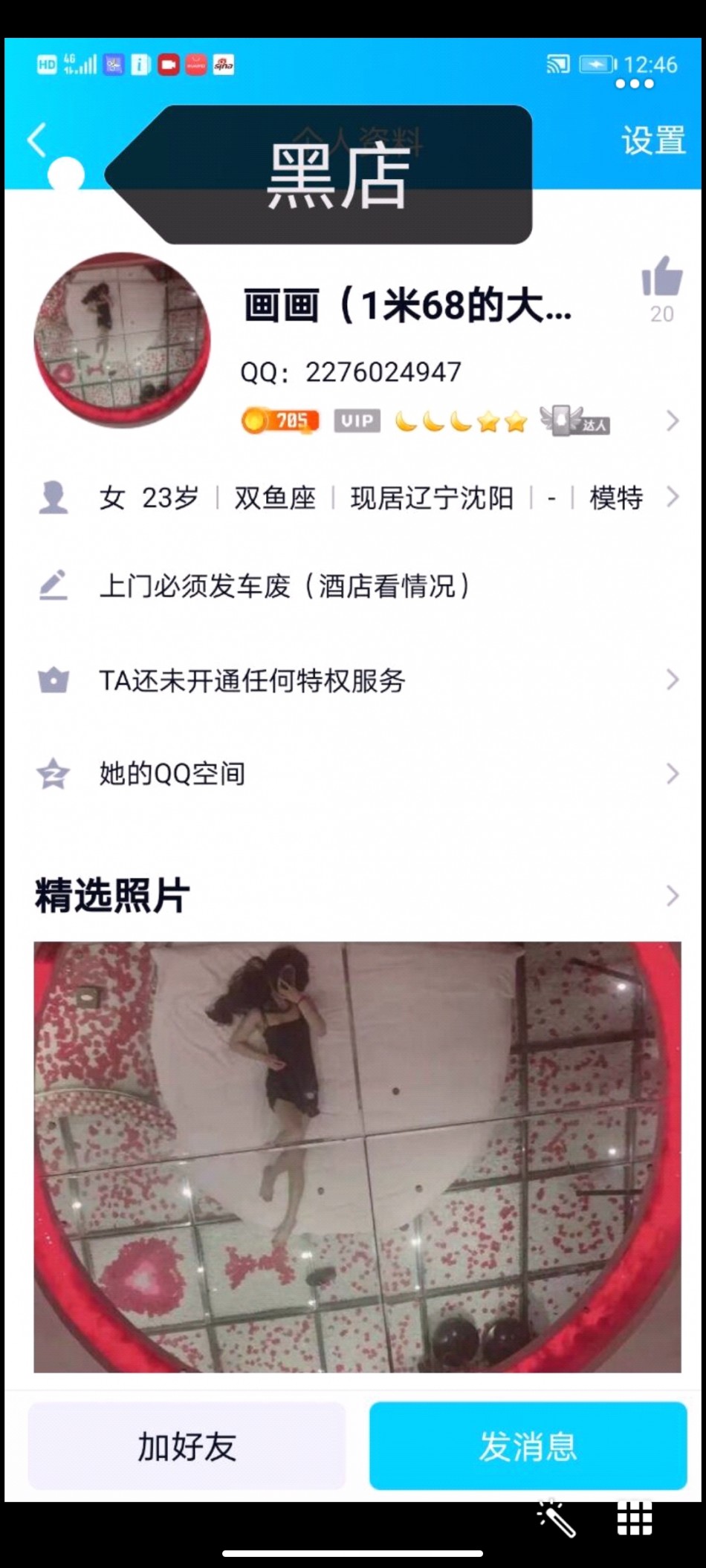
Task: View the featured photo
Action: pos(357,1157)
